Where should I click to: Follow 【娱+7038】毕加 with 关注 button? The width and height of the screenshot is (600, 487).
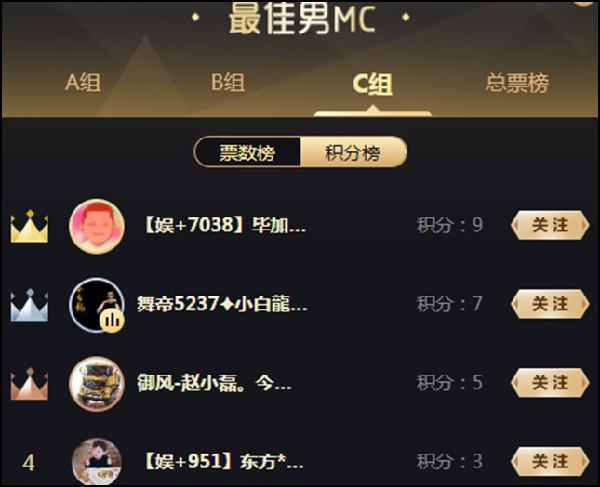(549, 225)
